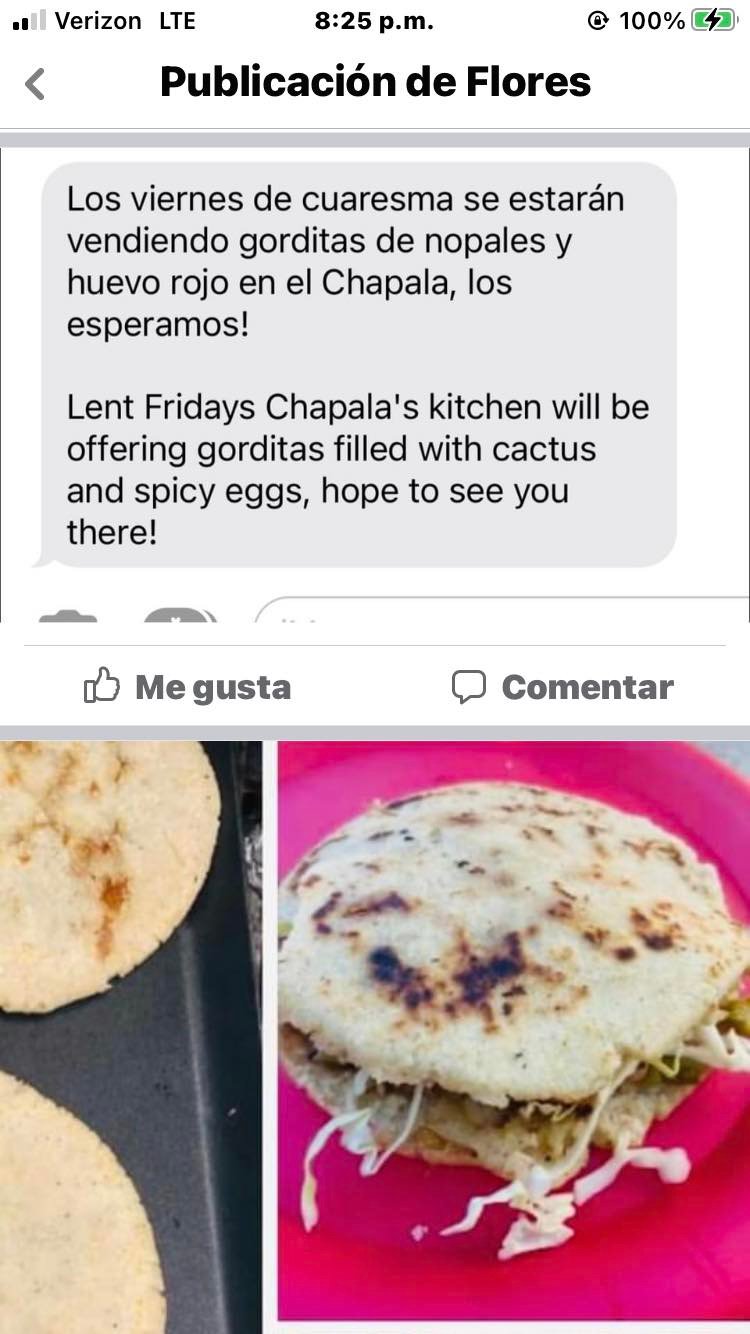
Task: Open the tortillas on griddle photo
Action: (130, 1035)
